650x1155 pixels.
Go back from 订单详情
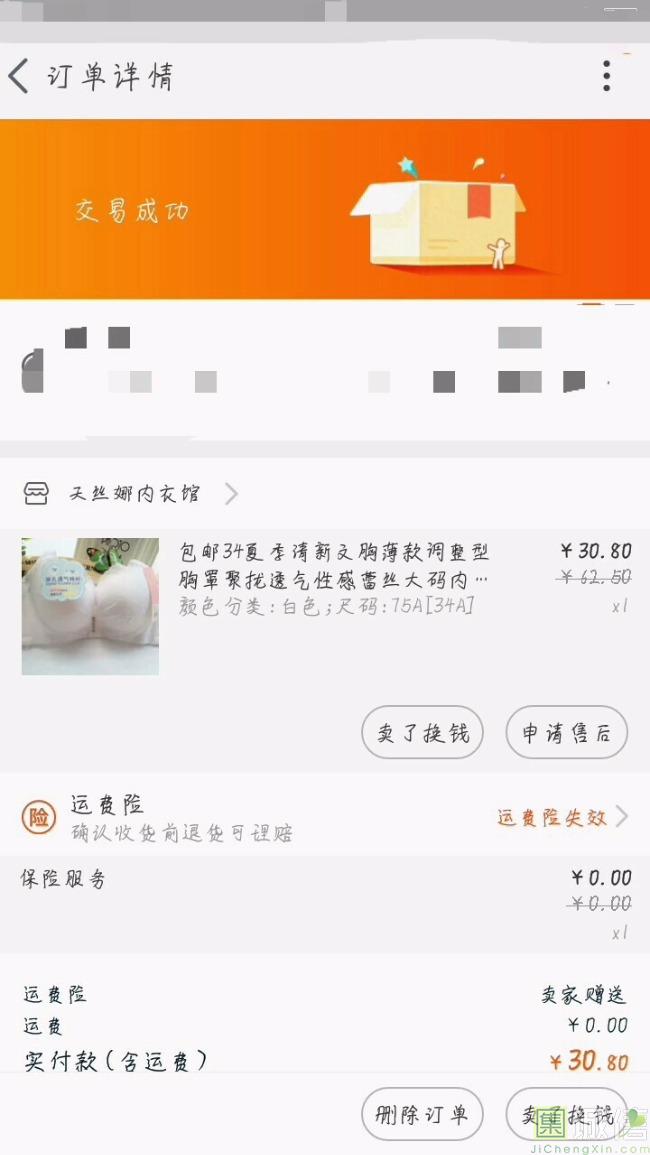point(20,76)
